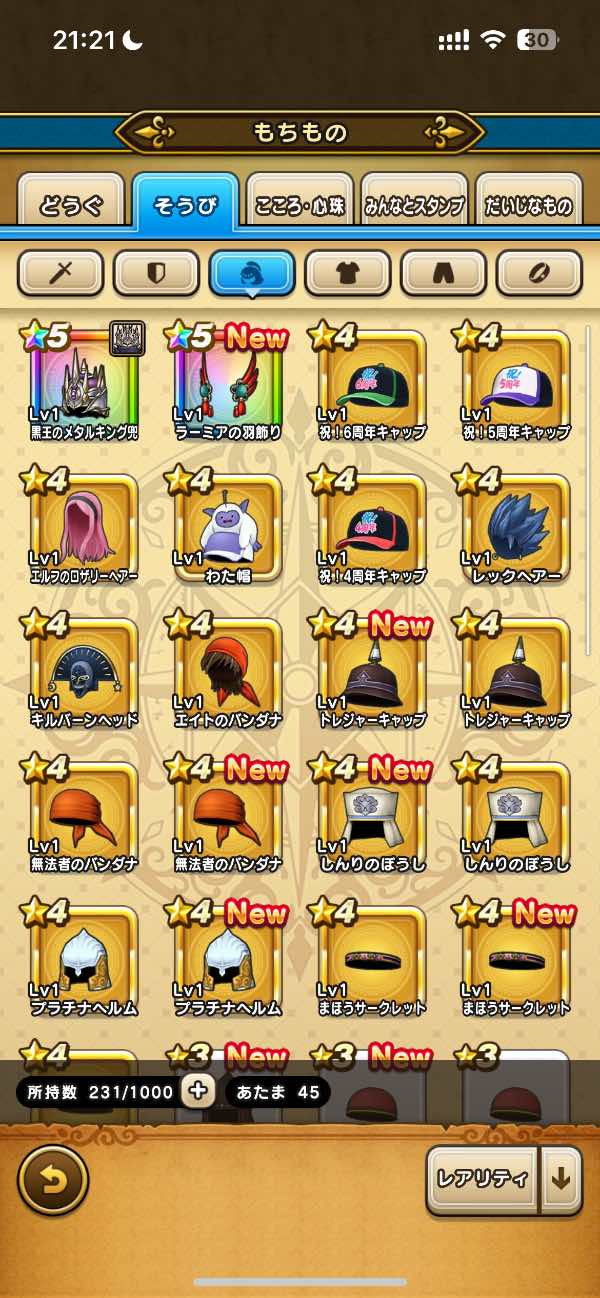Viewport: 600px width, 1298px height.
Task: Go back with the return arrow button
Action: 52,1181
